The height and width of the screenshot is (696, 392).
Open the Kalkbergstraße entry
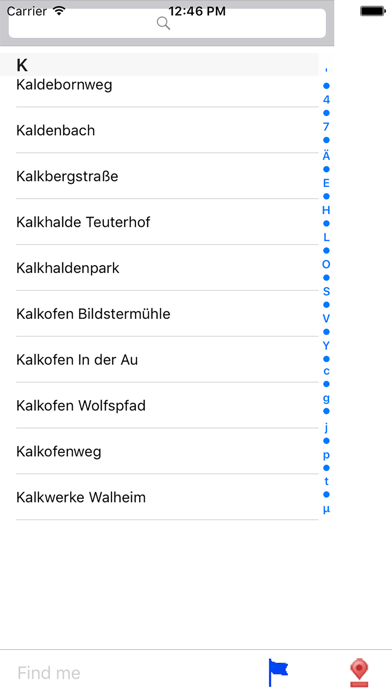[159, 176]
